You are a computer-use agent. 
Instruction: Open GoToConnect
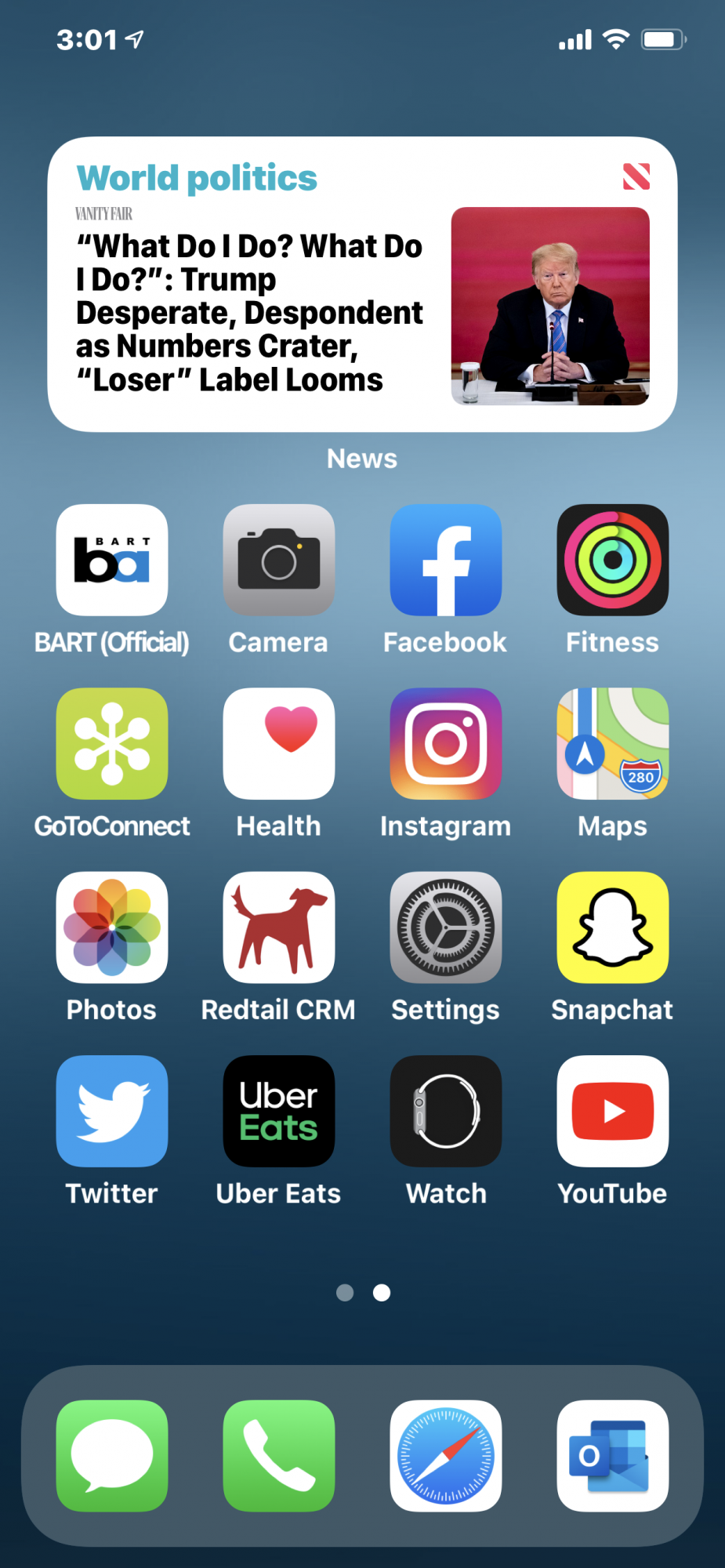tap(112, 743)
